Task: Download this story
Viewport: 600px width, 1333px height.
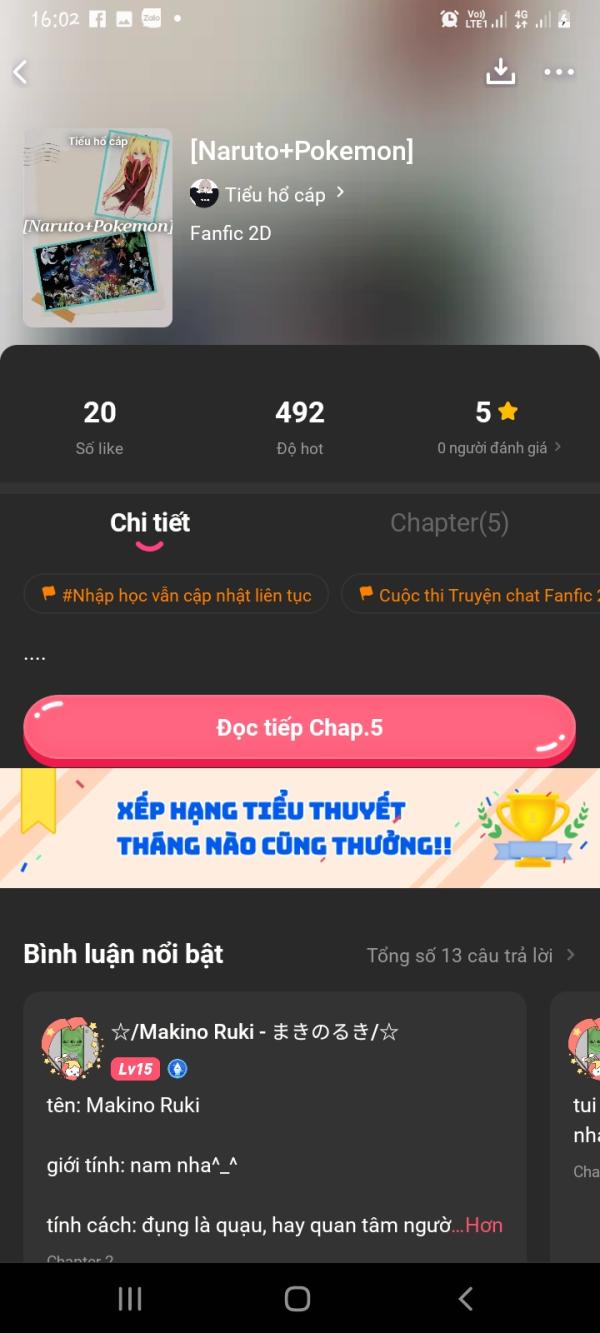Action: [500, 71]
